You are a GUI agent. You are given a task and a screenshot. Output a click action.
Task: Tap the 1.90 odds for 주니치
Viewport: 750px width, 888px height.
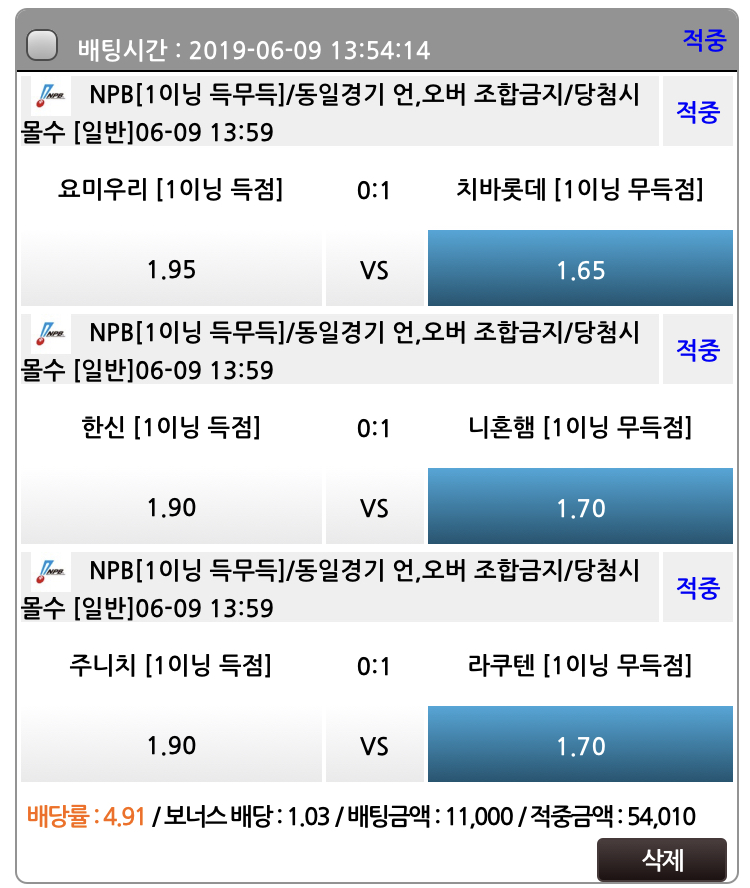(171, 745)
